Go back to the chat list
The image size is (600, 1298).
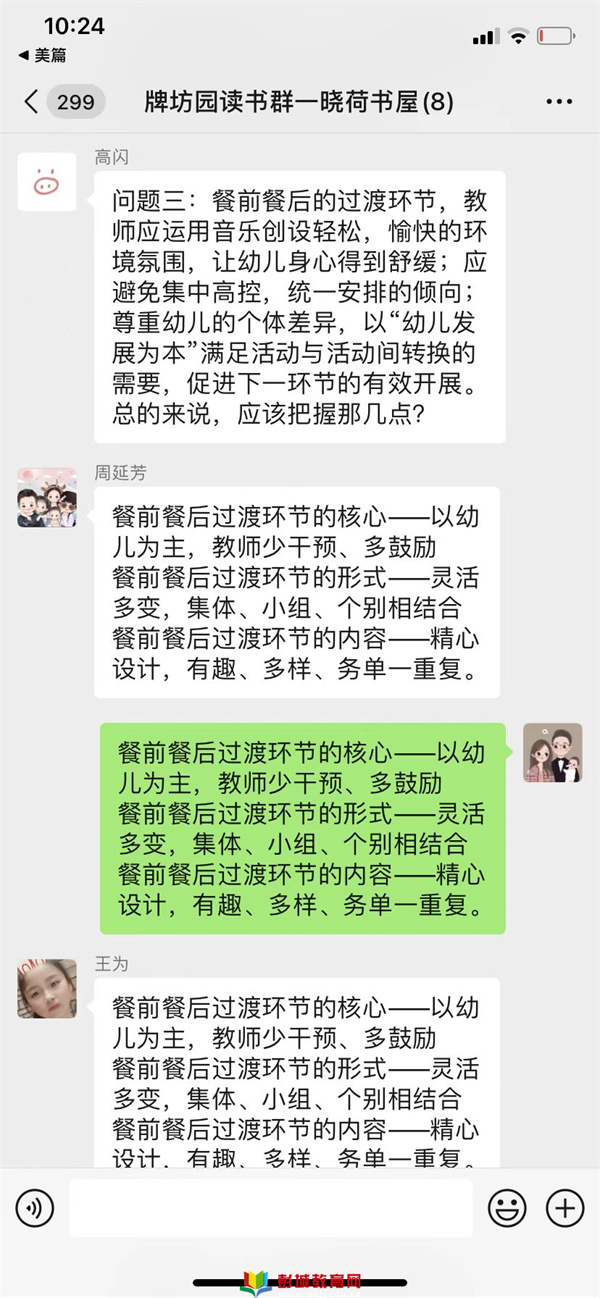[31, 102]
